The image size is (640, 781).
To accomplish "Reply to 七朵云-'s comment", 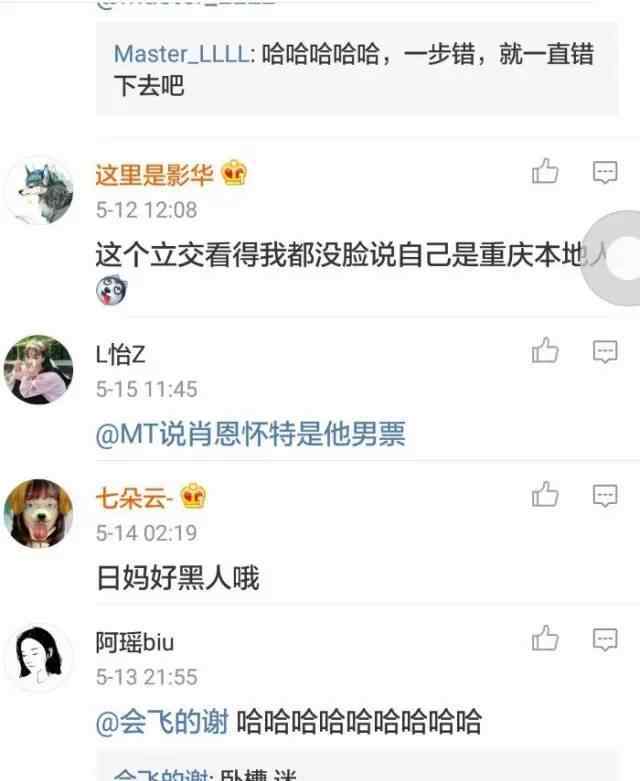I will [605, 494].
